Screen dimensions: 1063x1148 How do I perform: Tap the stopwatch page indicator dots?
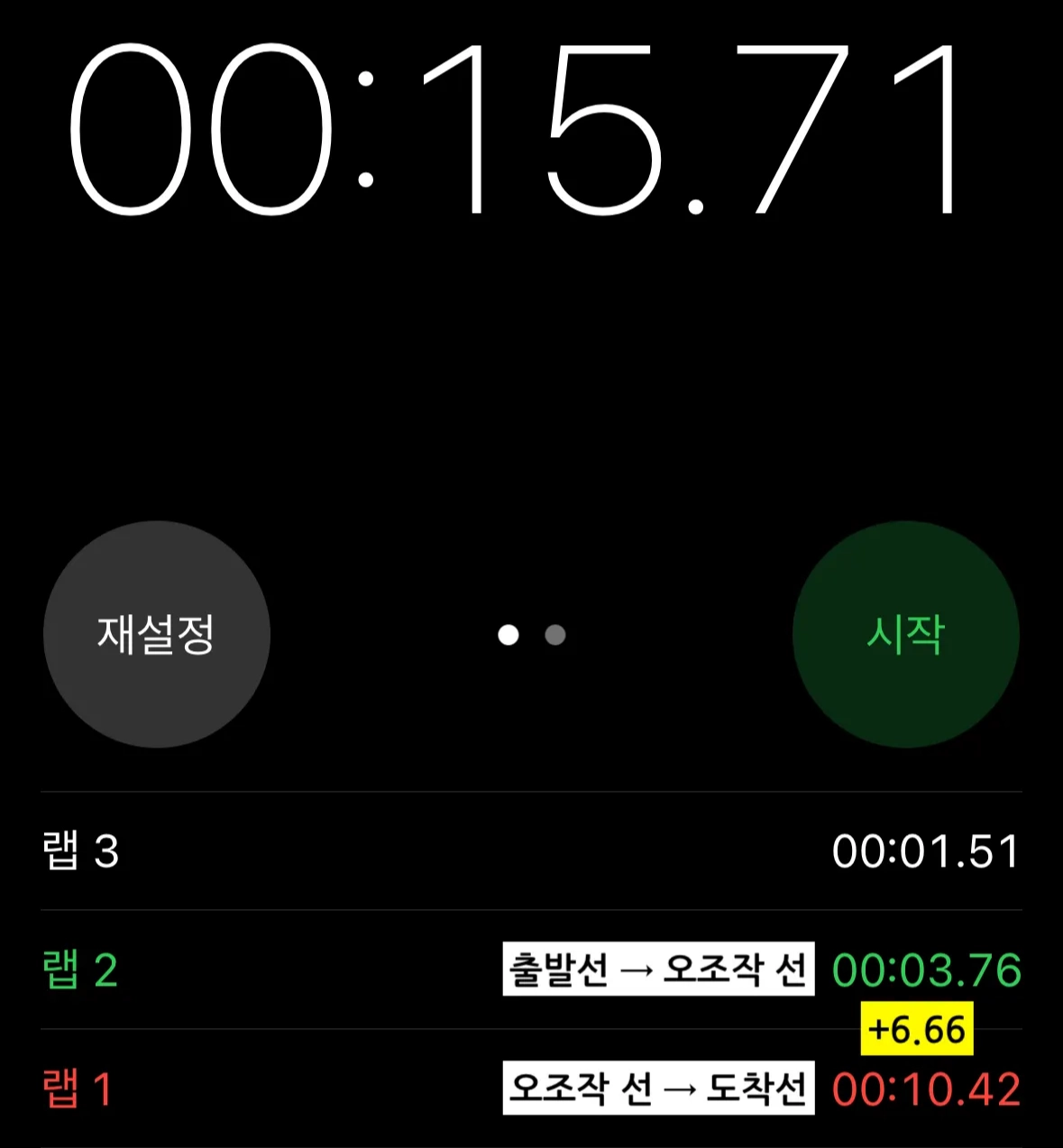click(531, 635)
